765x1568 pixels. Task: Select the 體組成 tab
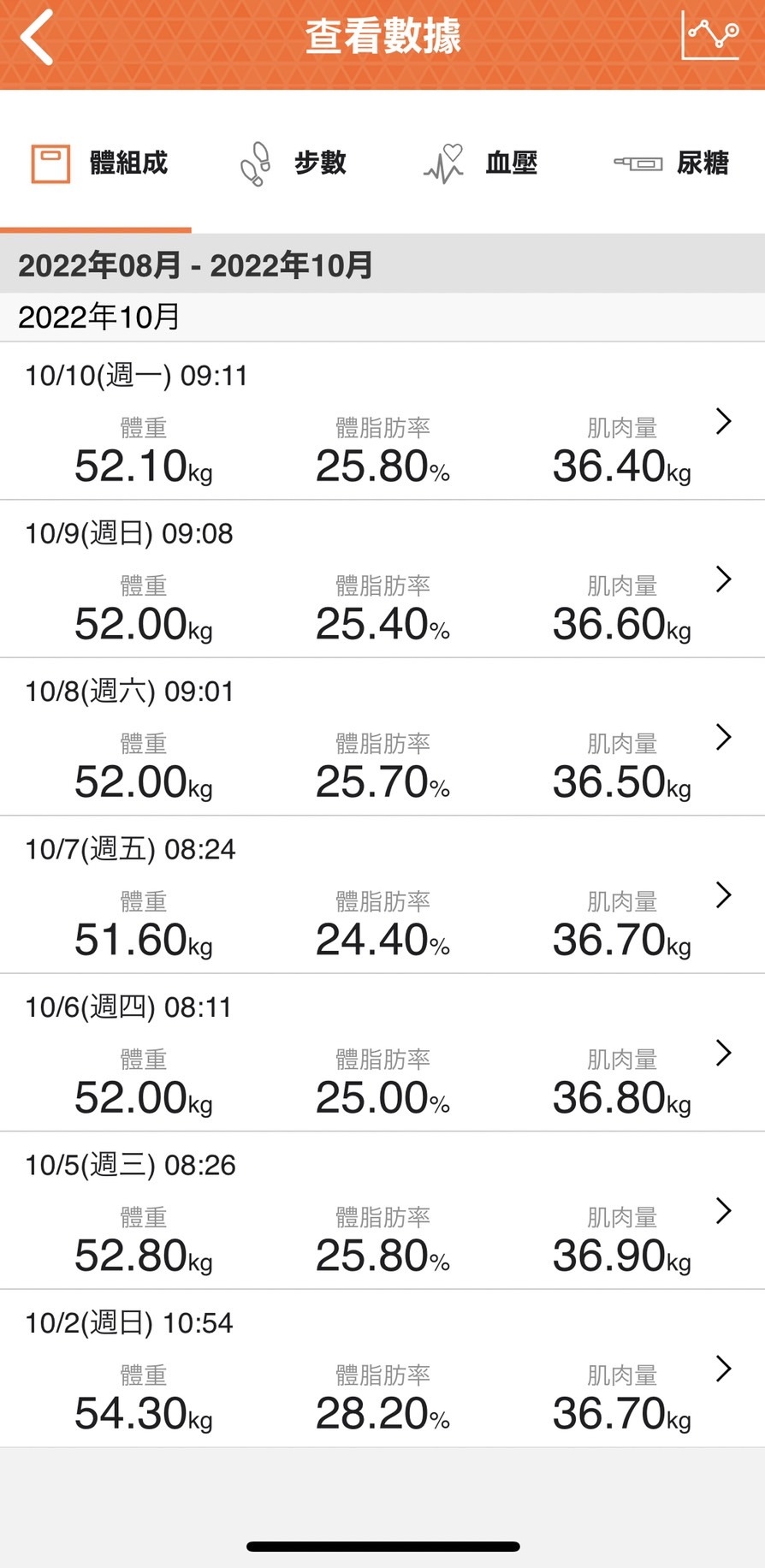click(96, 163)
